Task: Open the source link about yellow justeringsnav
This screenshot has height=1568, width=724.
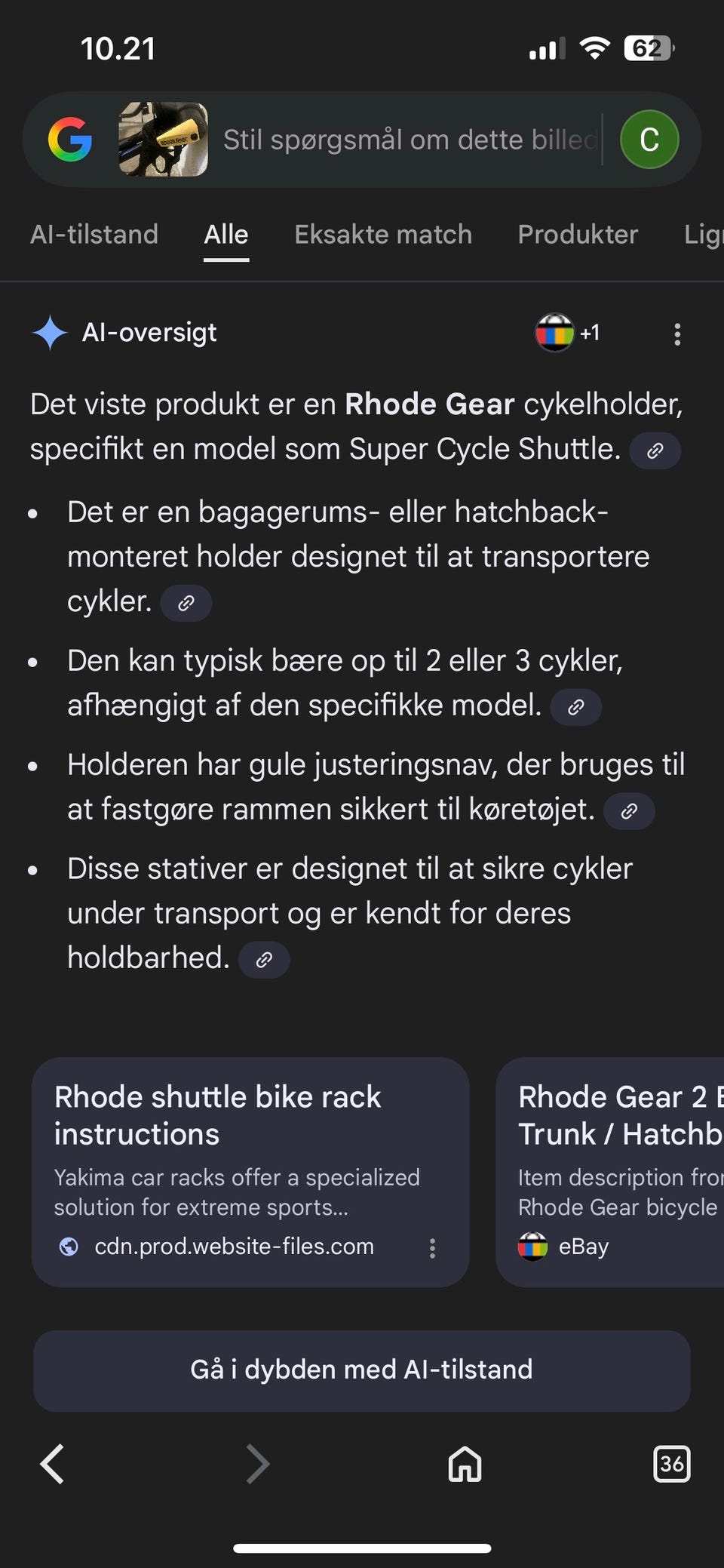Action: click(629, 811)
